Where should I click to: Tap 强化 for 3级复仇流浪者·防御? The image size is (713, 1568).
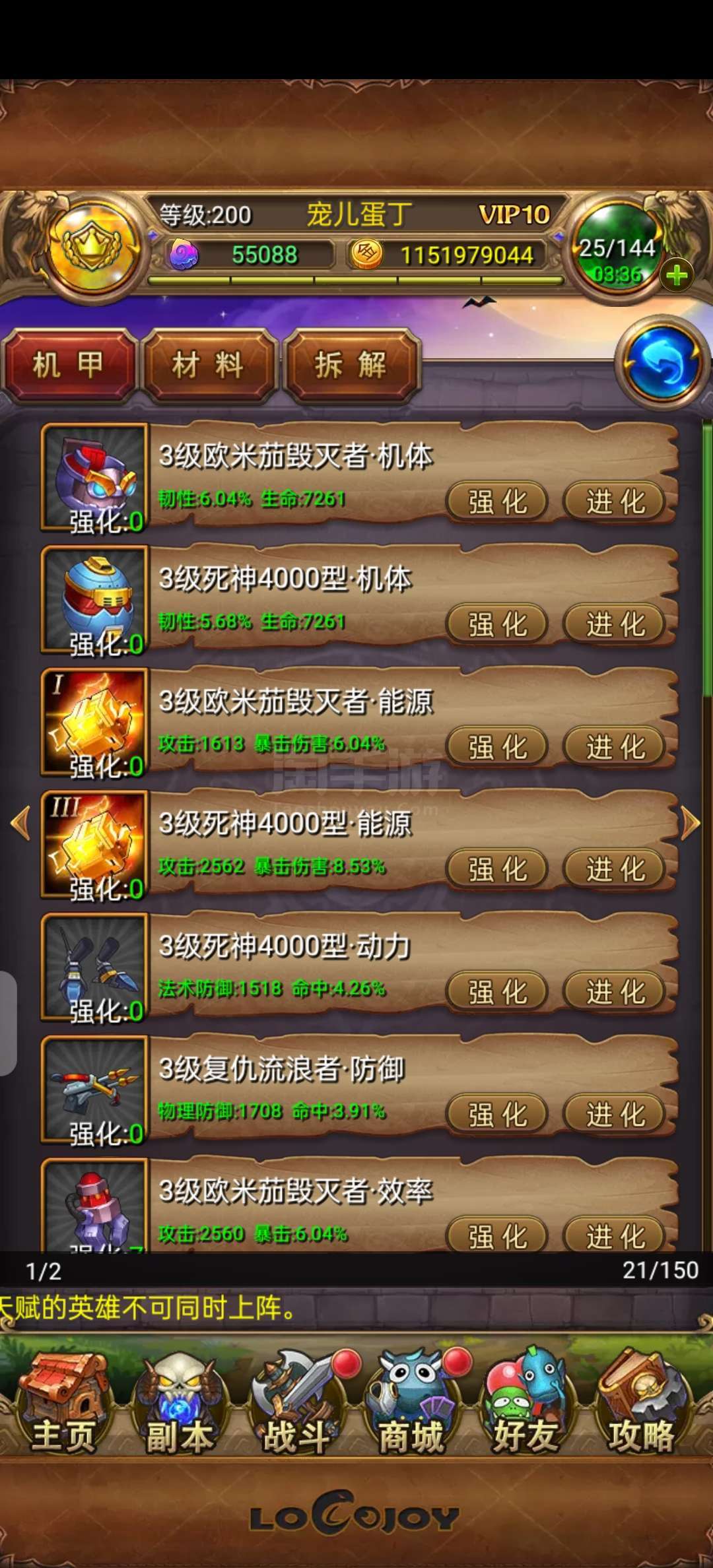(498, 1114)
